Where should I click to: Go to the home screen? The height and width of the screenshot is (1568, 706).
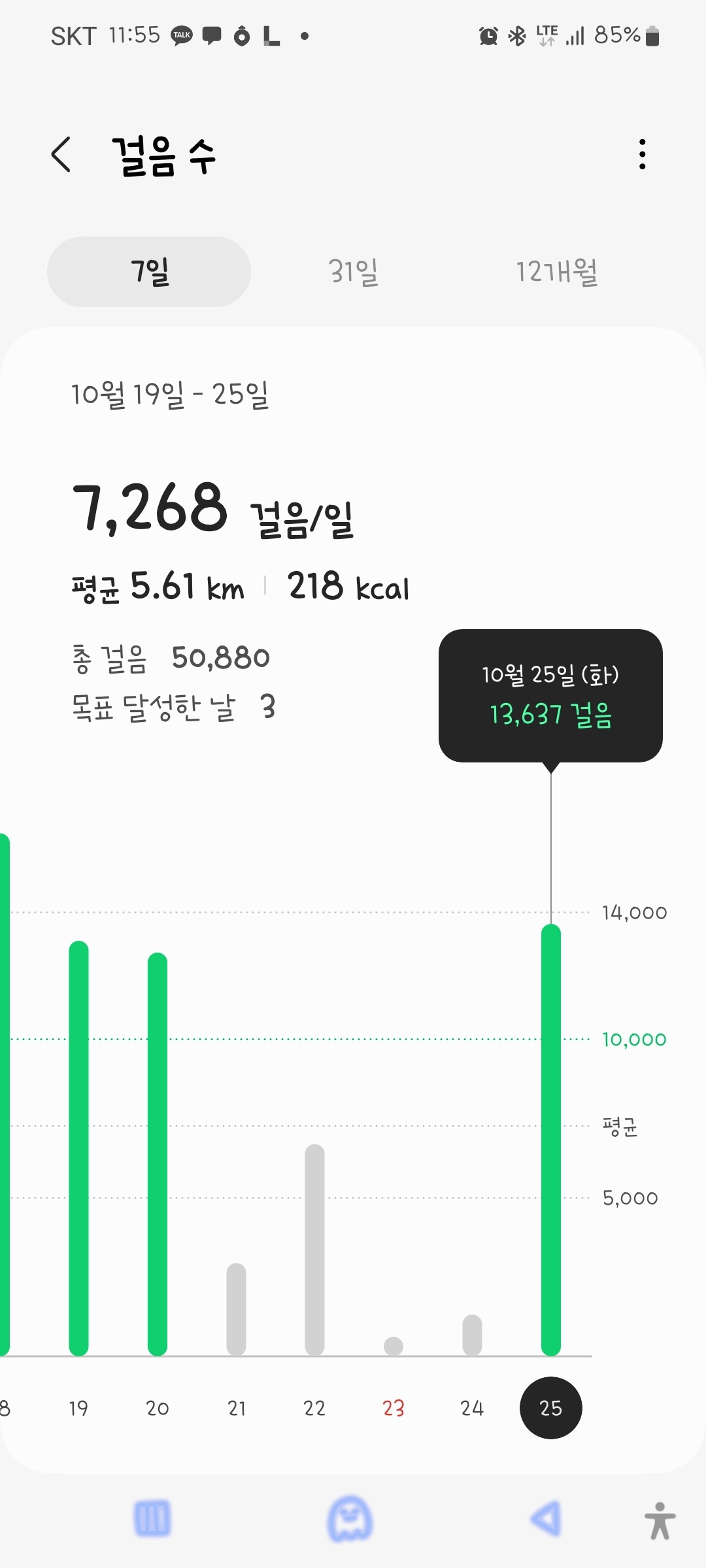tap(350, 1518)
